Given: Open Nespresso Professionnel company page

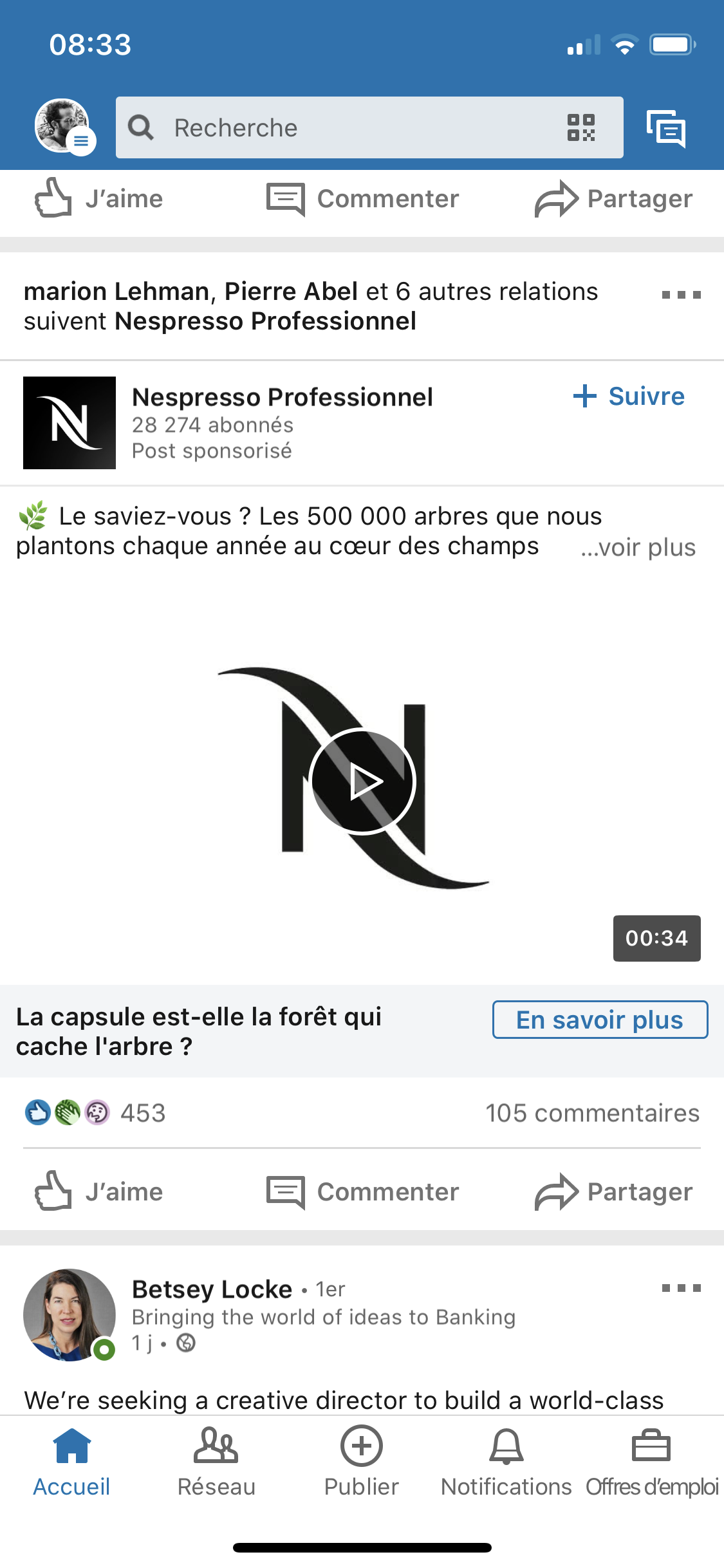Looking at the screenshot, I should point(283,397).
